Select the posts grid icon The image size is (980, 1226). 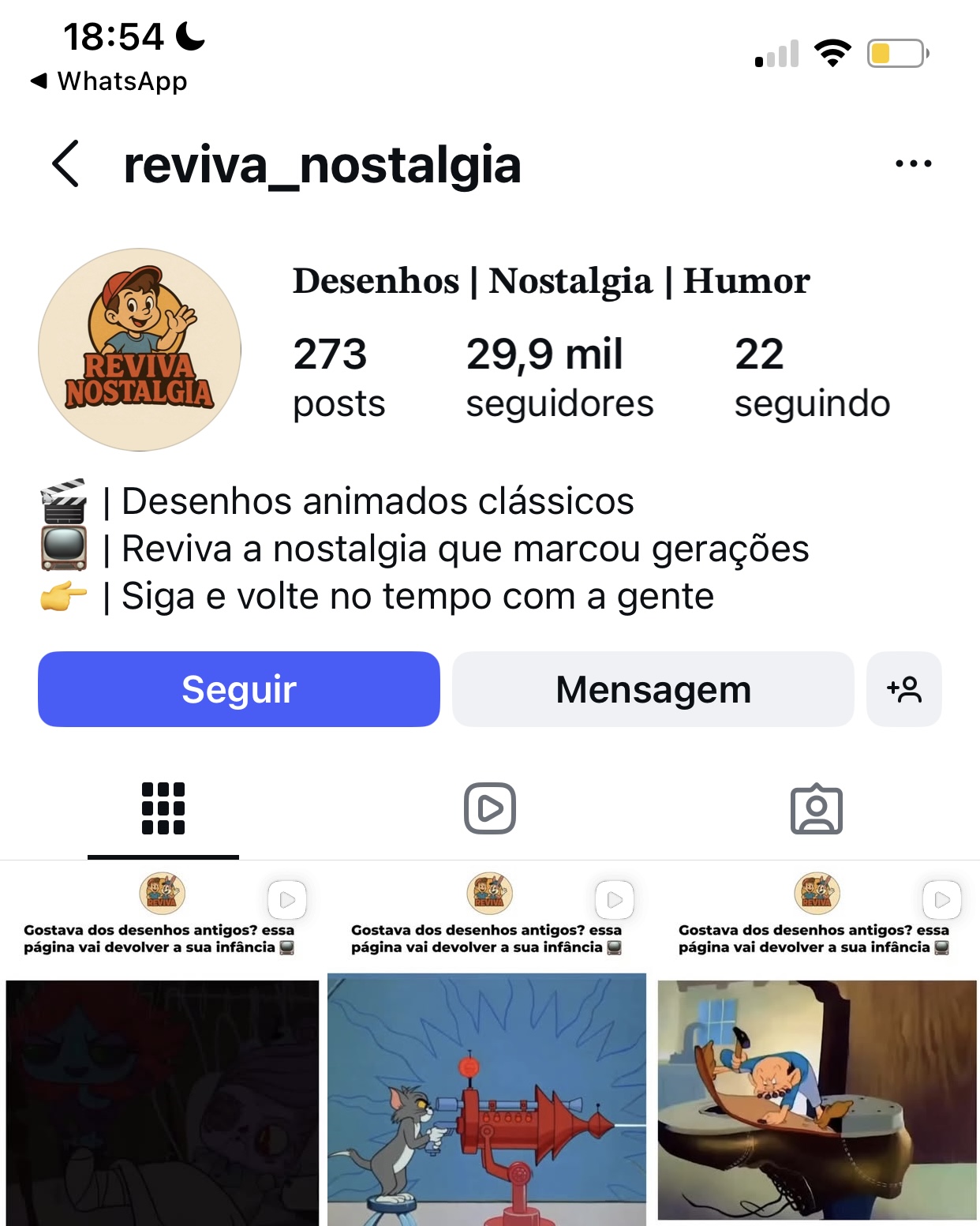pyautogui.click(x=163, y=808)
